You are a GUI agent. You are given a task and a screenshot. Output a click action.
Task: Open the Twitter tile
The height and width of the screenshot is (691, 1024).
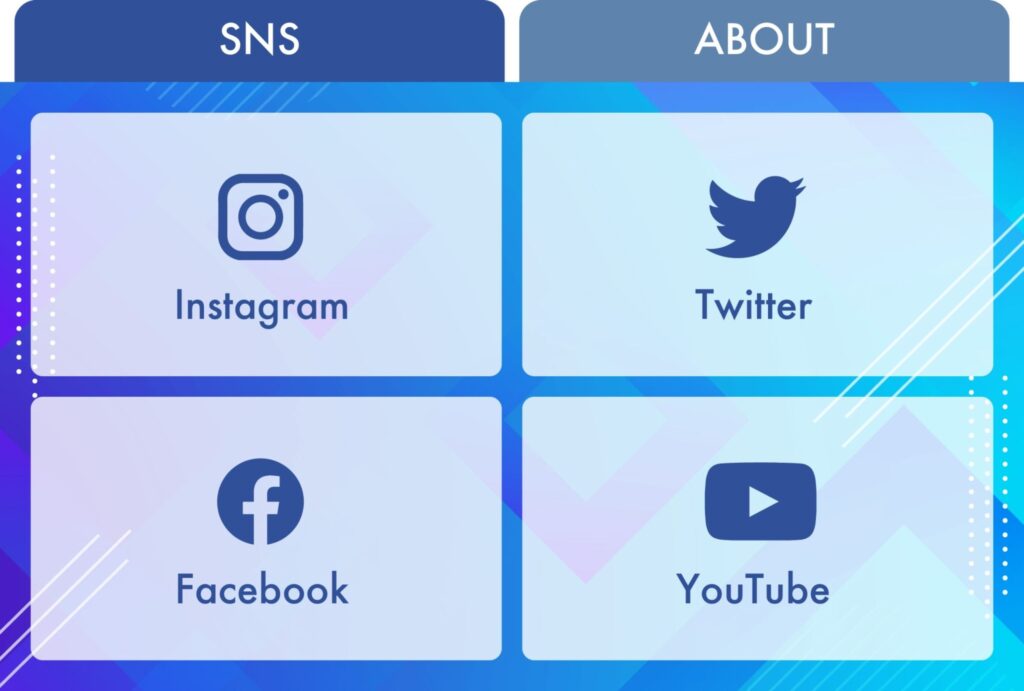pos(757,244)
